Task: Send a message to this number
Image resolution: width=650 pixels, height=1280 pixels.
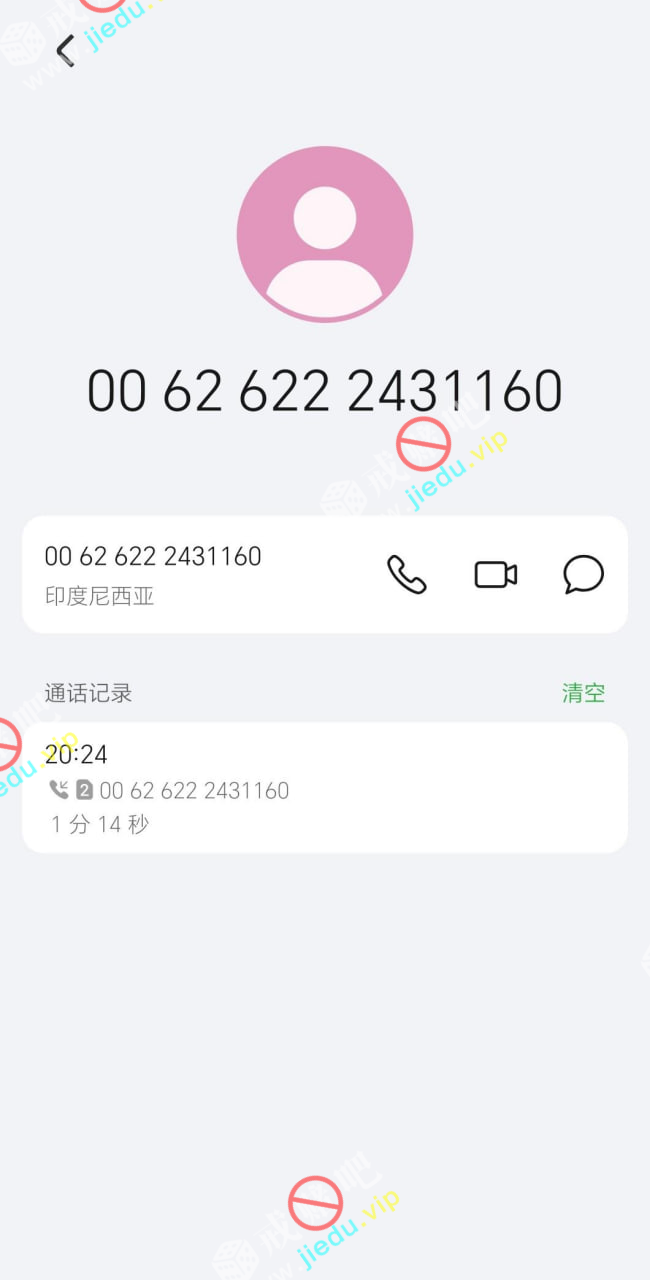Action: pyautogui.click(x=583, y=575)
